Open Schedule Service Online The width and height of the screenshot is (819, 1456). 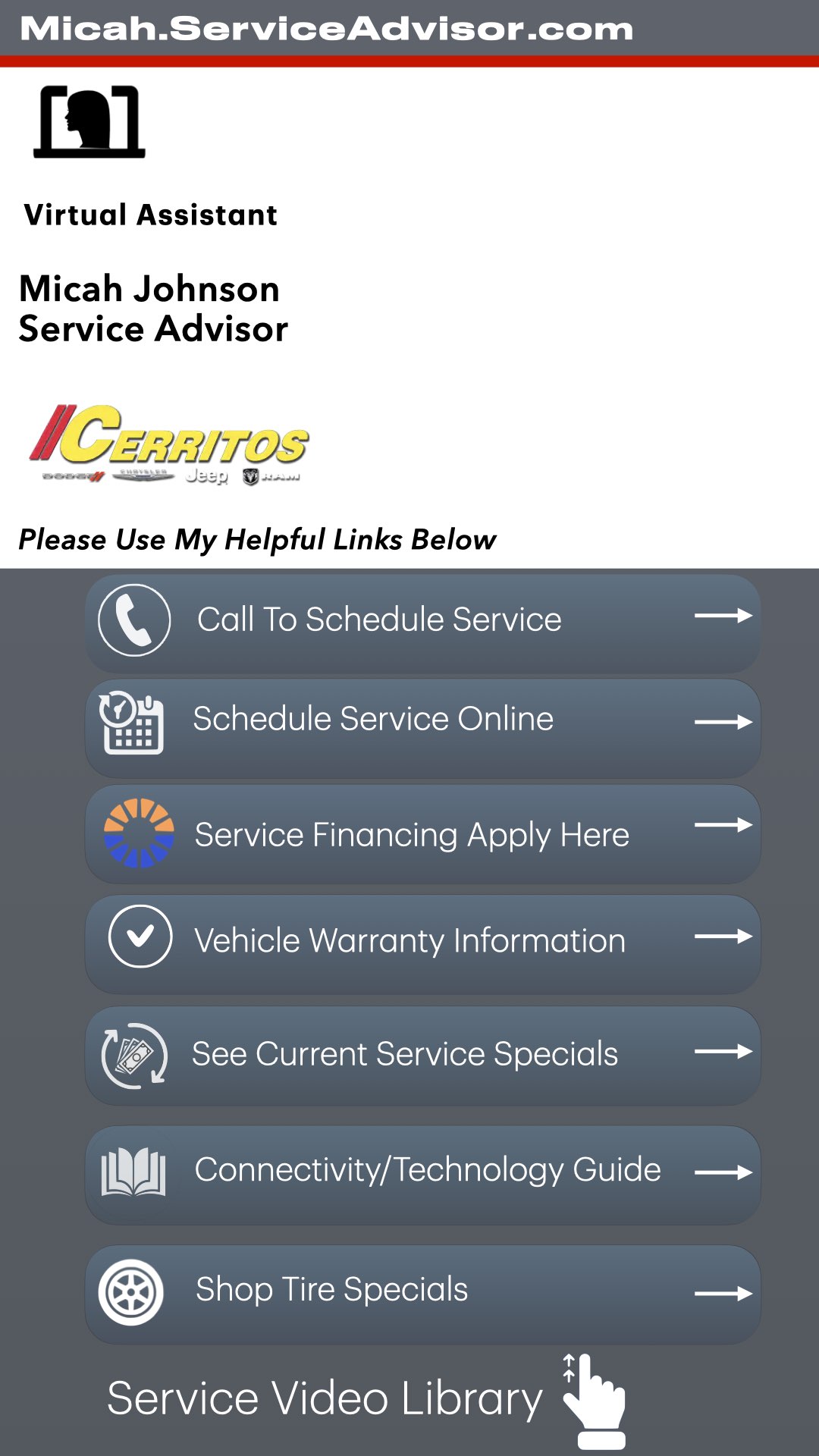(422, 726)
